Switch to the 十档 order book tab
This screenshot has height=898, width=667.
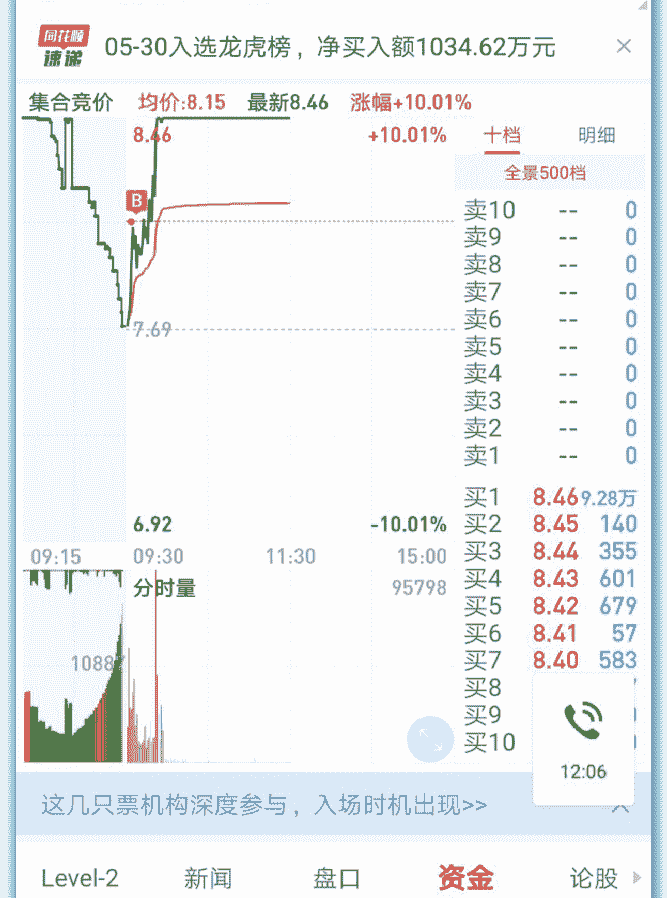point(502,136)
